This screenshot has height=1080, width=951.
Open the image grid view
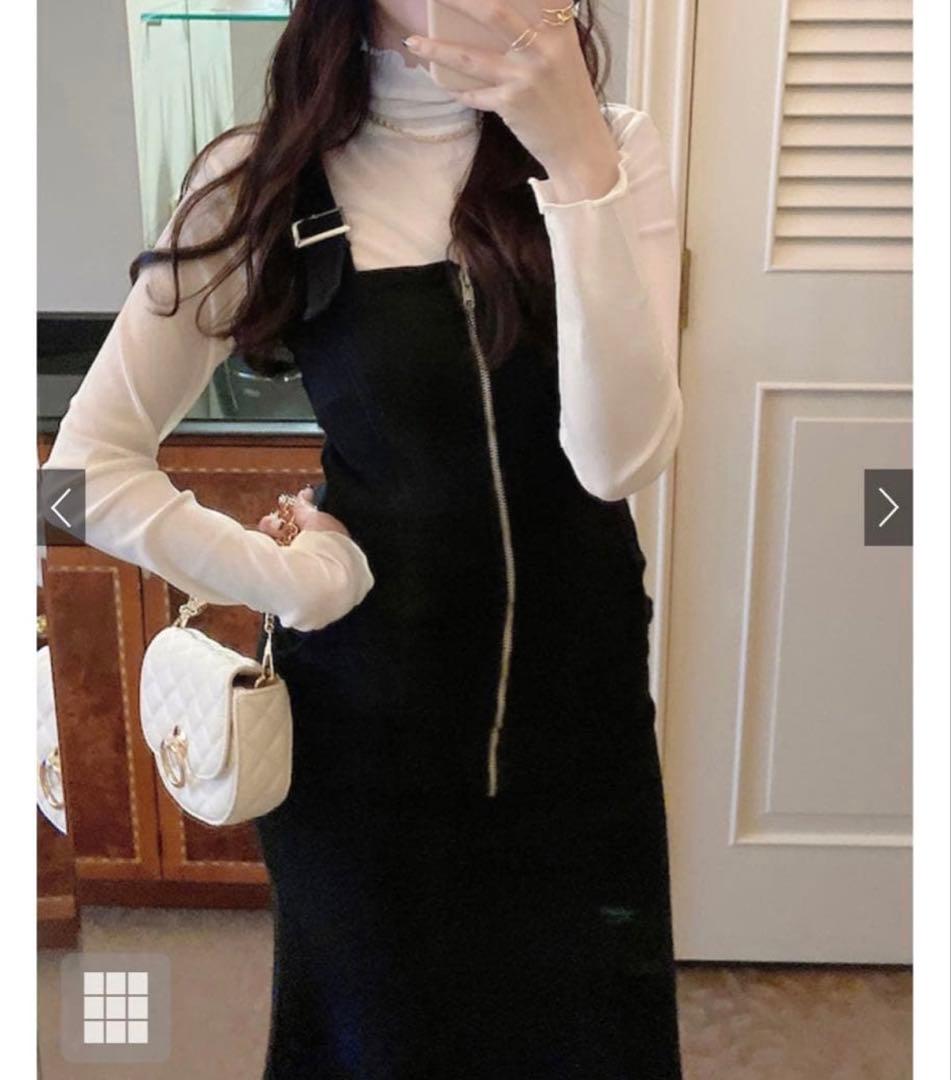point(116,1007)
